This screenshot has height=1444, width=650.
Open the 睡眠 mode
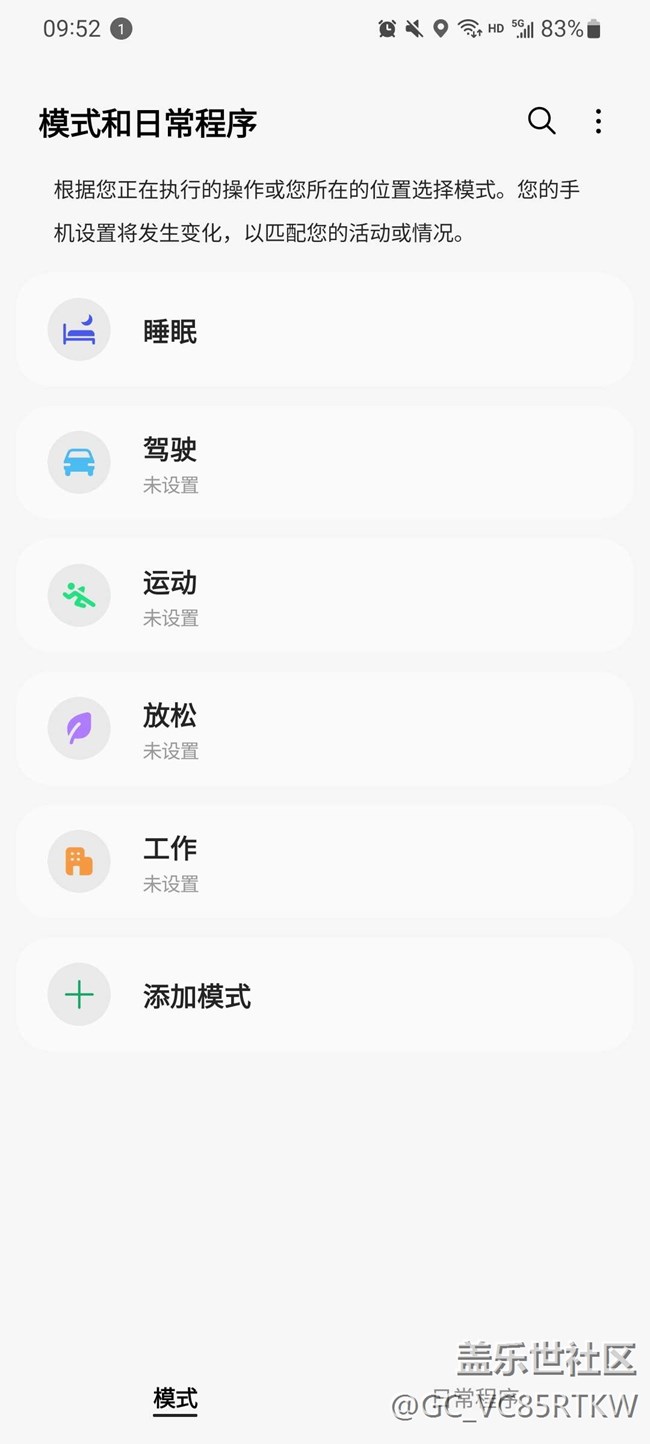[324, 330]
